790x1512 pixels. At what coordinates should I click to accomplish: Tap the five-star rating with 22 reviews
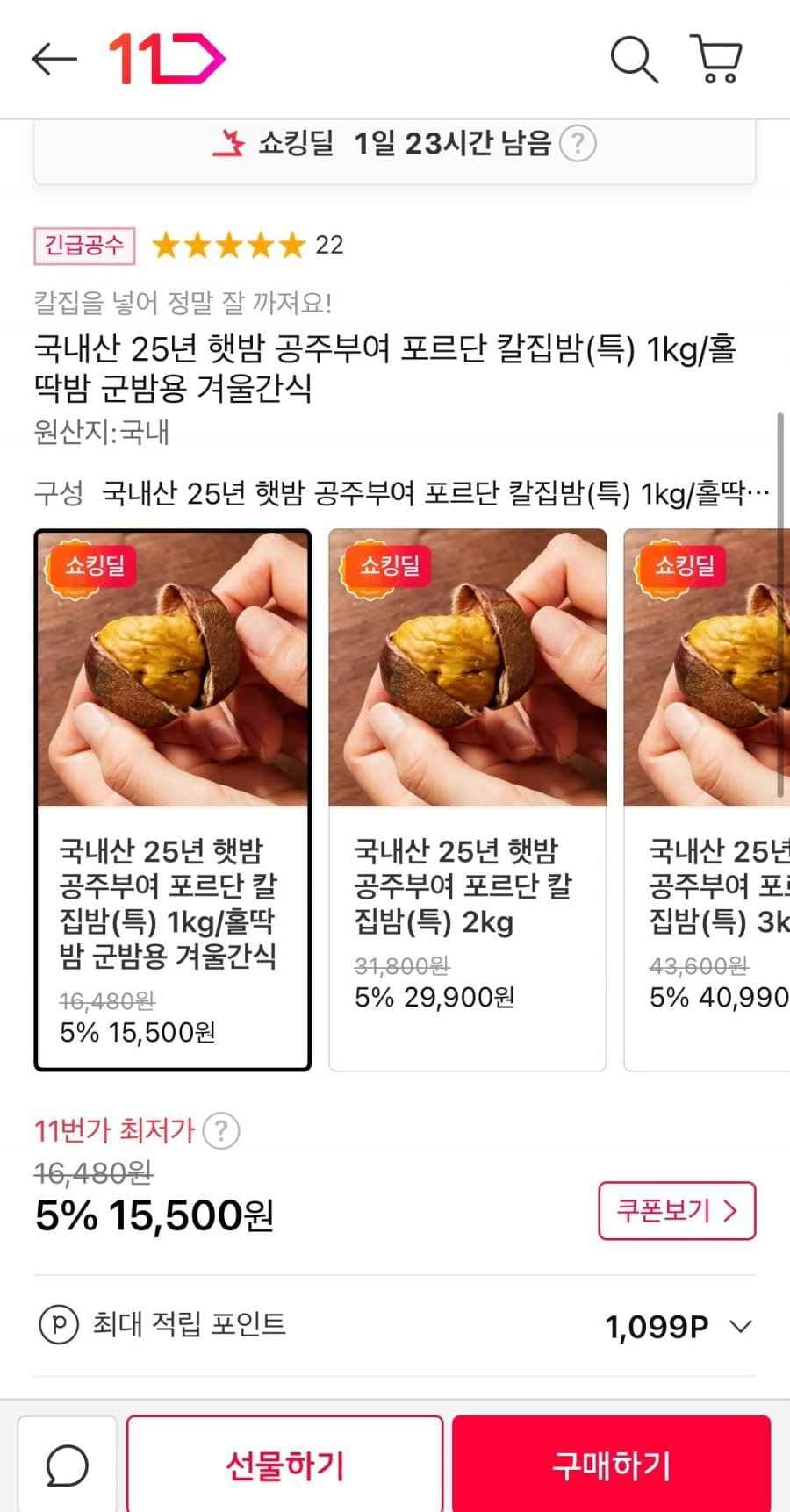[x=246, y=247]
